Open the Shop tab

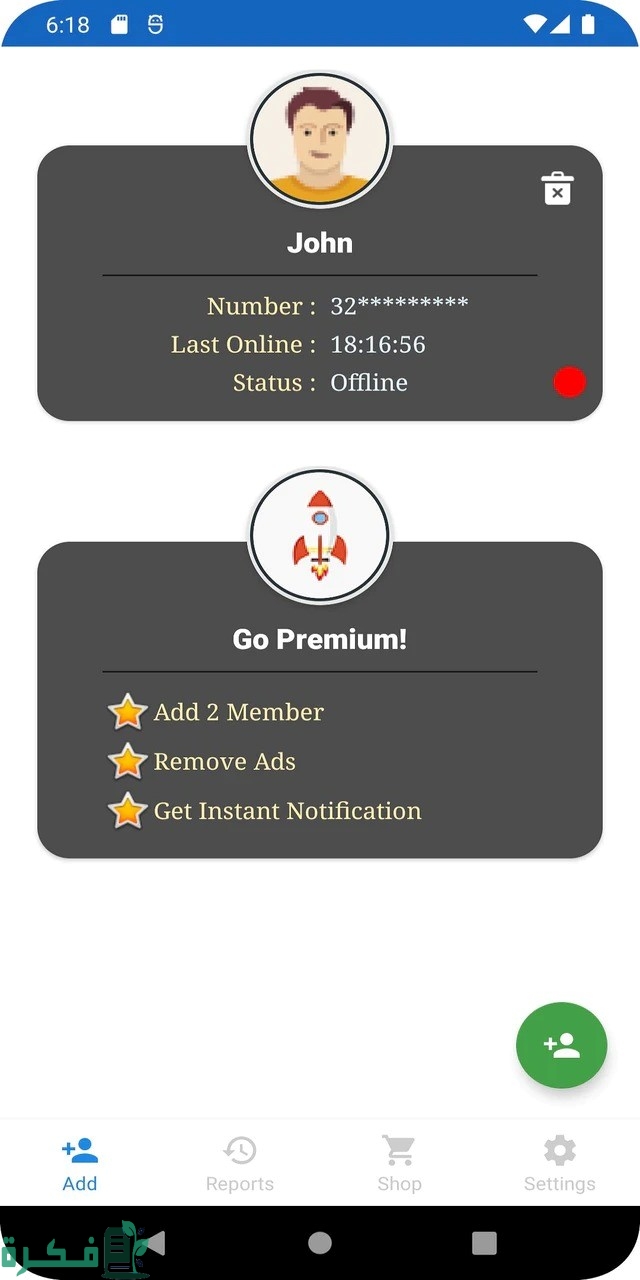click(x=399, y=1163)
